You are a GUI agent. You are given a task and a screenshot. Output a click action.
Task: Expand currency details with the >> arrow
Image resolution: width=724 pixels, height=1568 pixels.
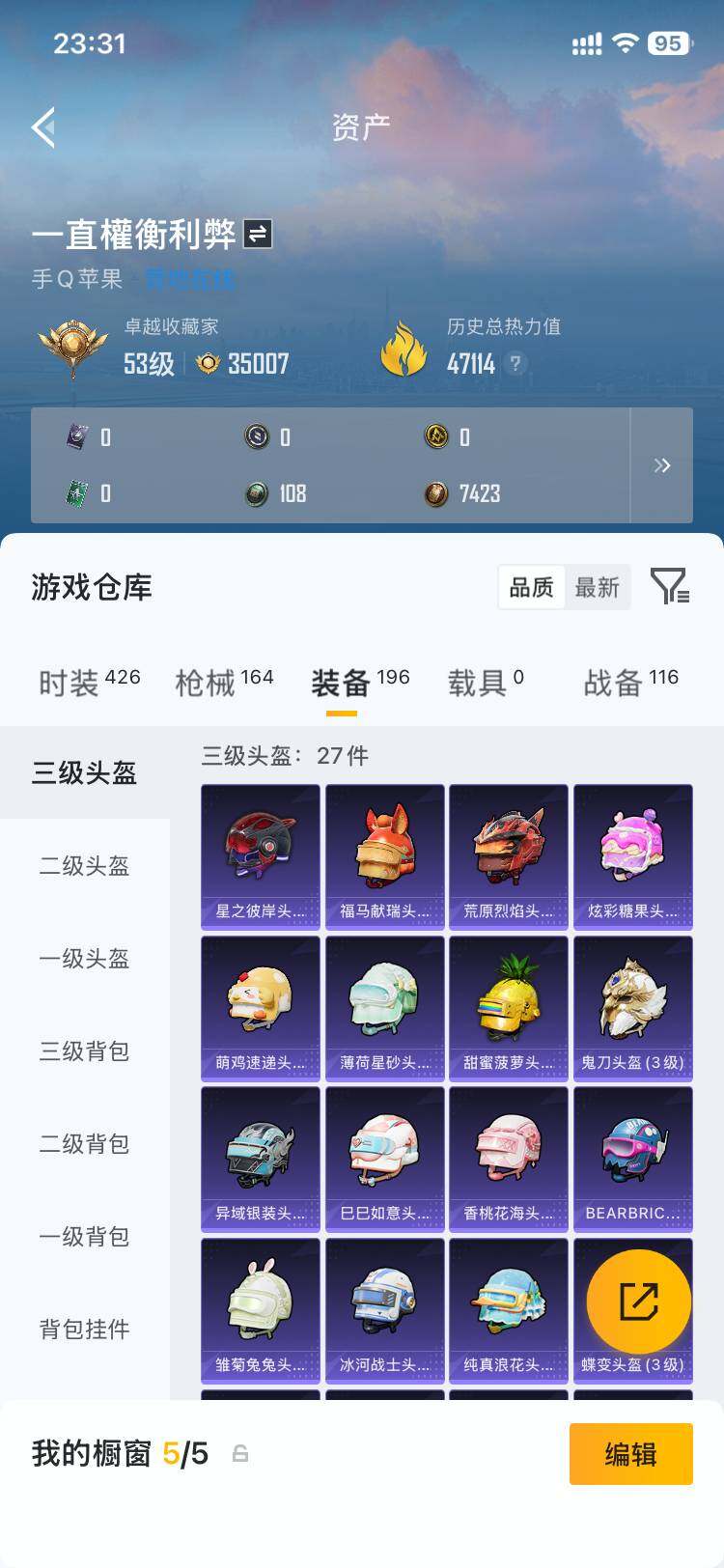click(662, 465)
